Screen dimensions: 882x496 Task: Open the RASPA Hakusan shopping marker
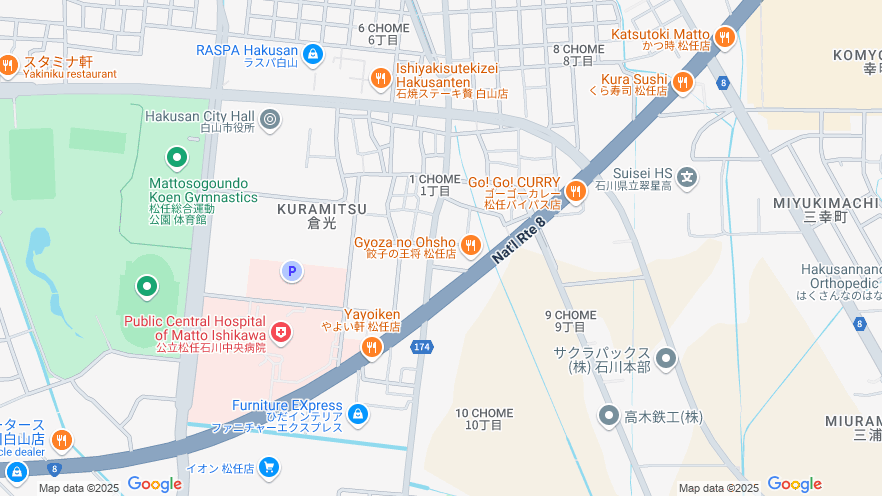coord(313,53)
